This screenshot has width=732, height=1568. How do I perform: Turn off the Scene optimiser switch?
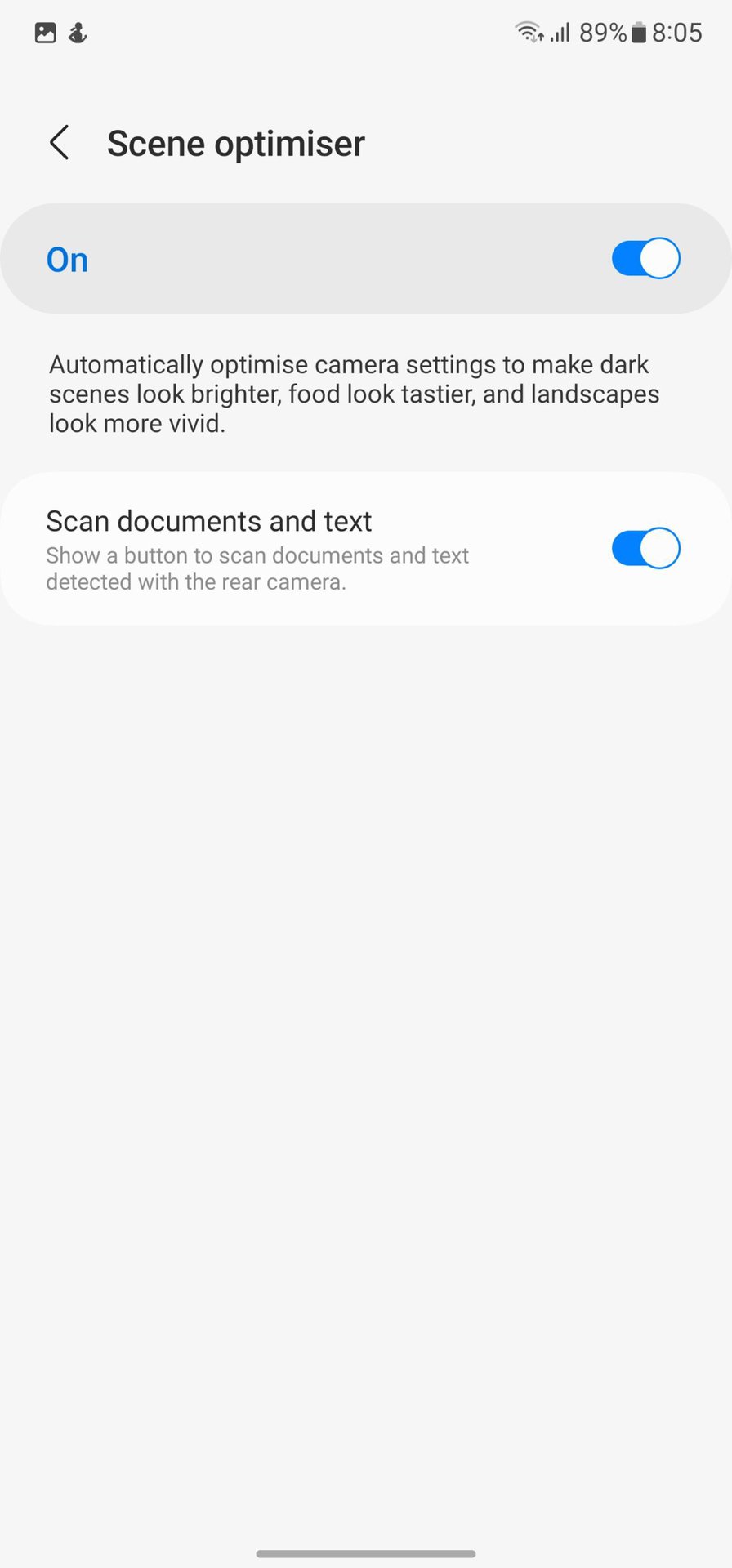[645, 259]
